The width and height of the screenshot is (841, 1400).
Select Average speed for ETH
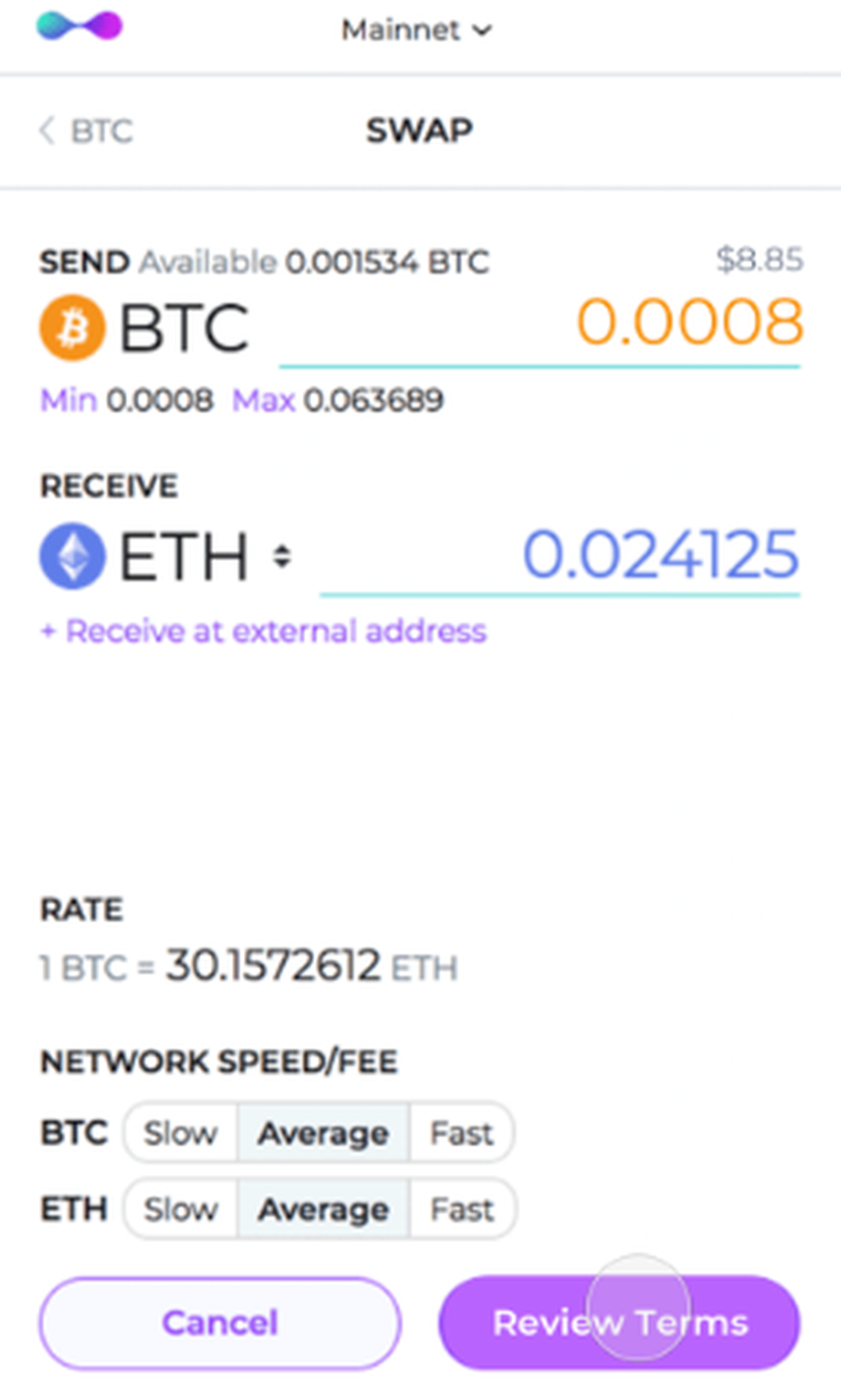point(324,1209)
